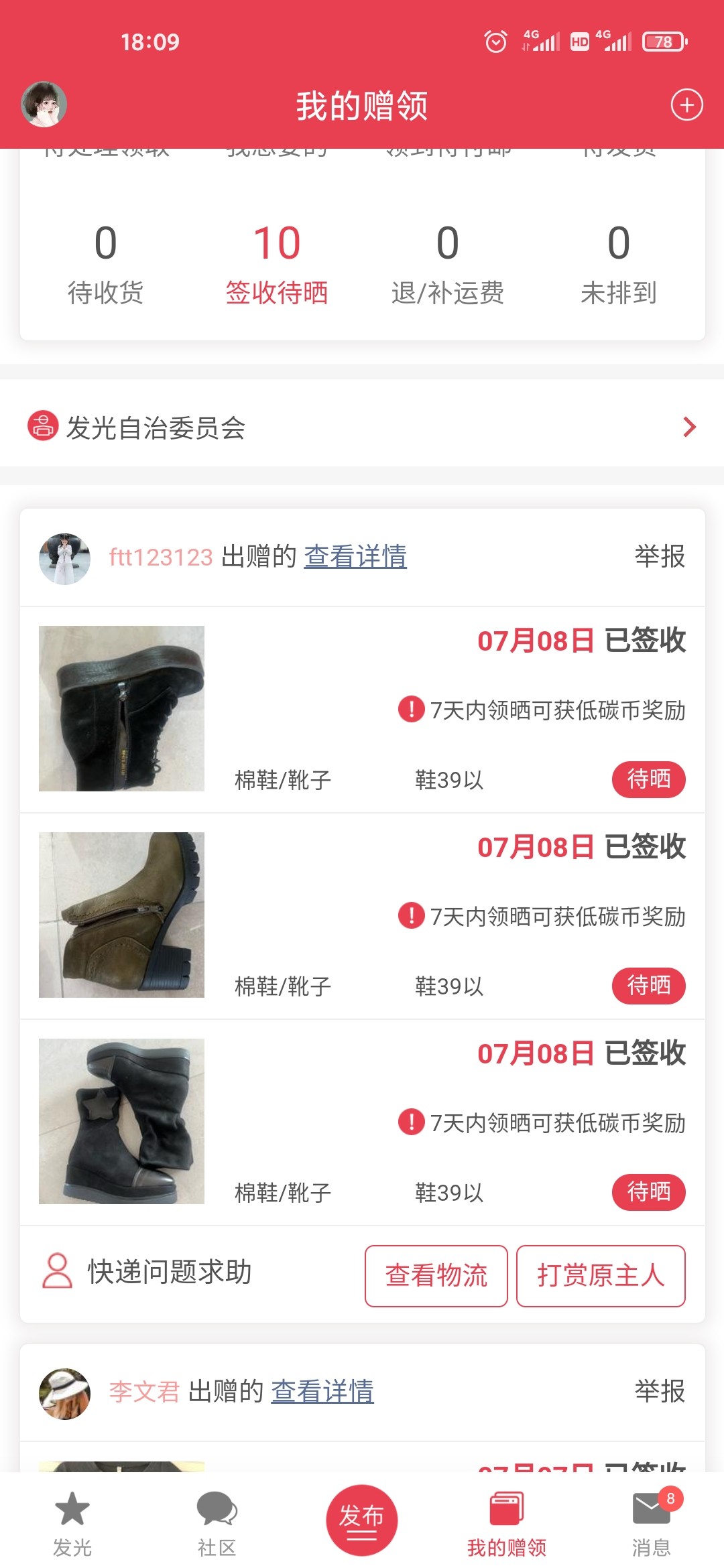Image resolution: width=724 pixels, height=1568 pixels.
Task: Open the plus icon in the header
Action: point(686,105)
